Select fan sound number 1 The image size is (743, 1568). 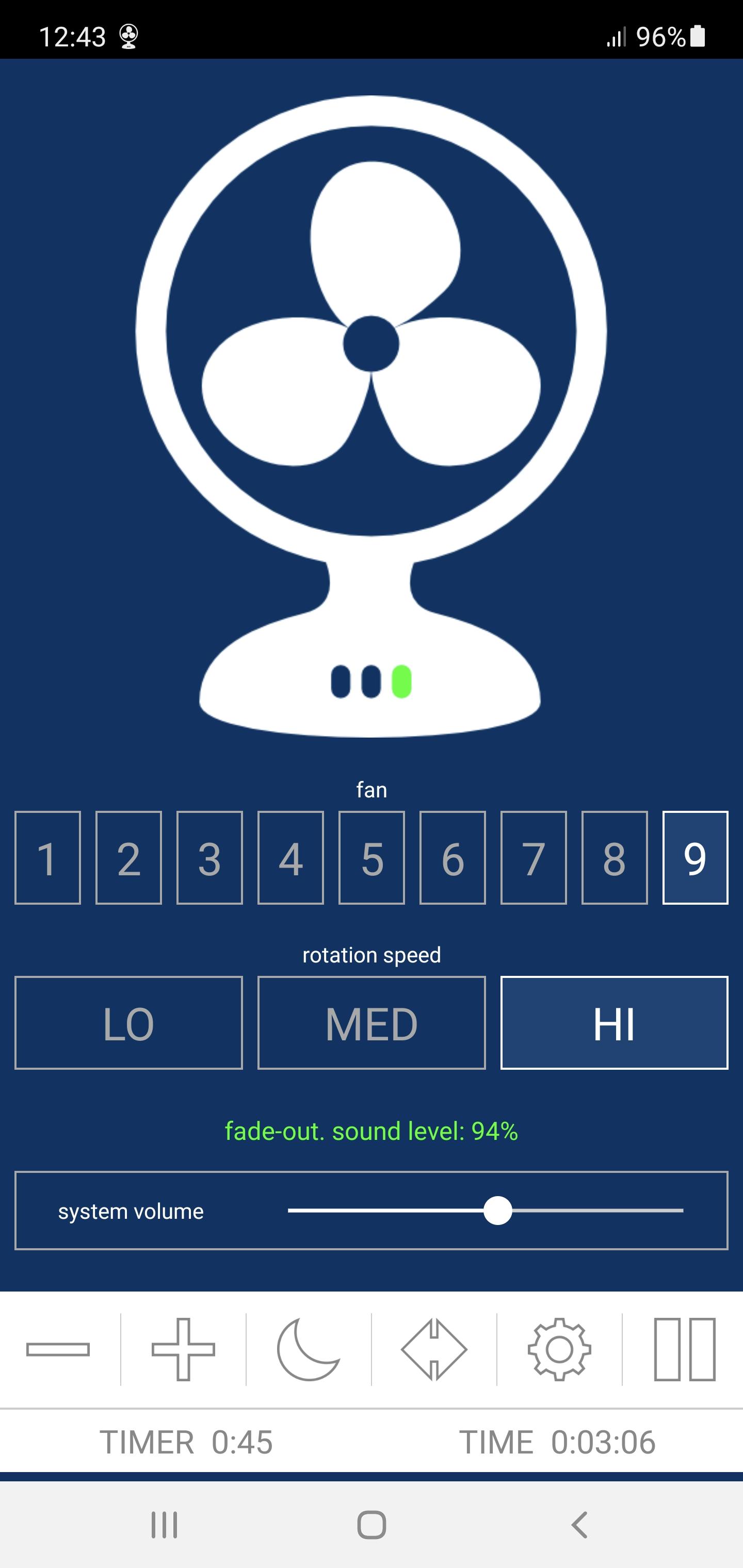tap(47, 858)
